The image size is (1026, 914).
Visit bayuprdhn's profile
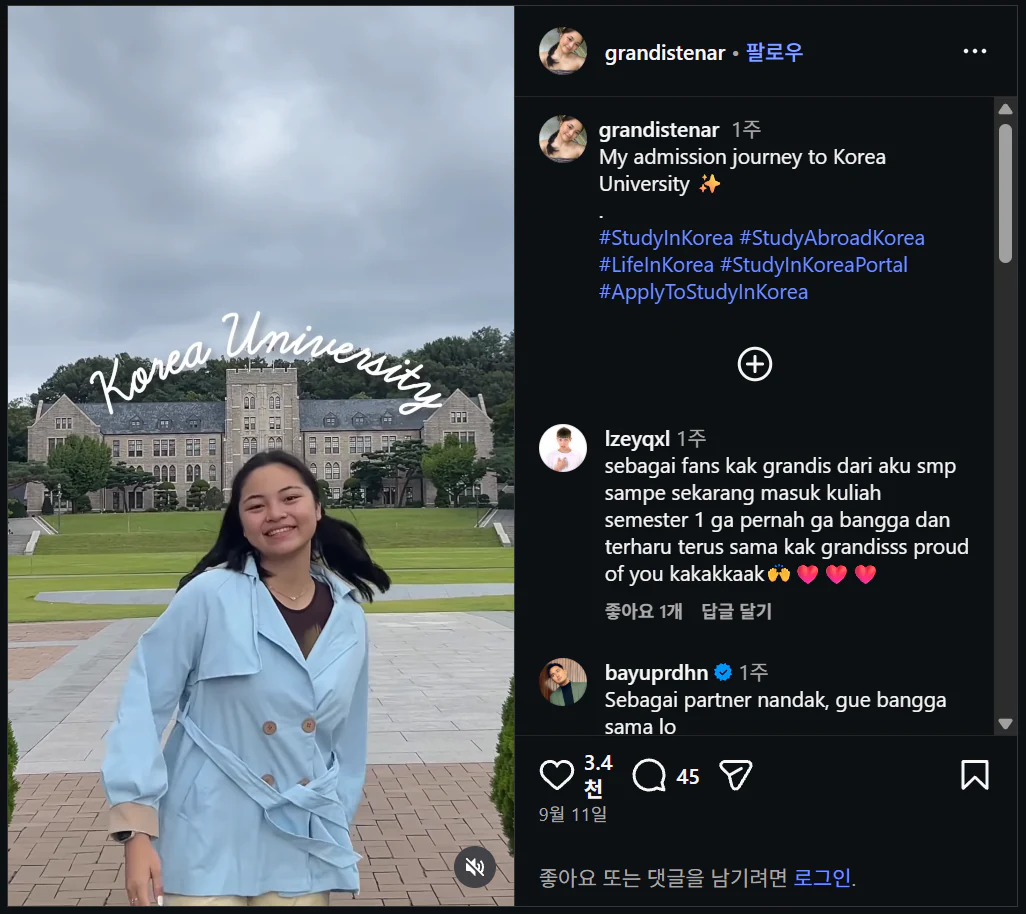pos(656,672)
